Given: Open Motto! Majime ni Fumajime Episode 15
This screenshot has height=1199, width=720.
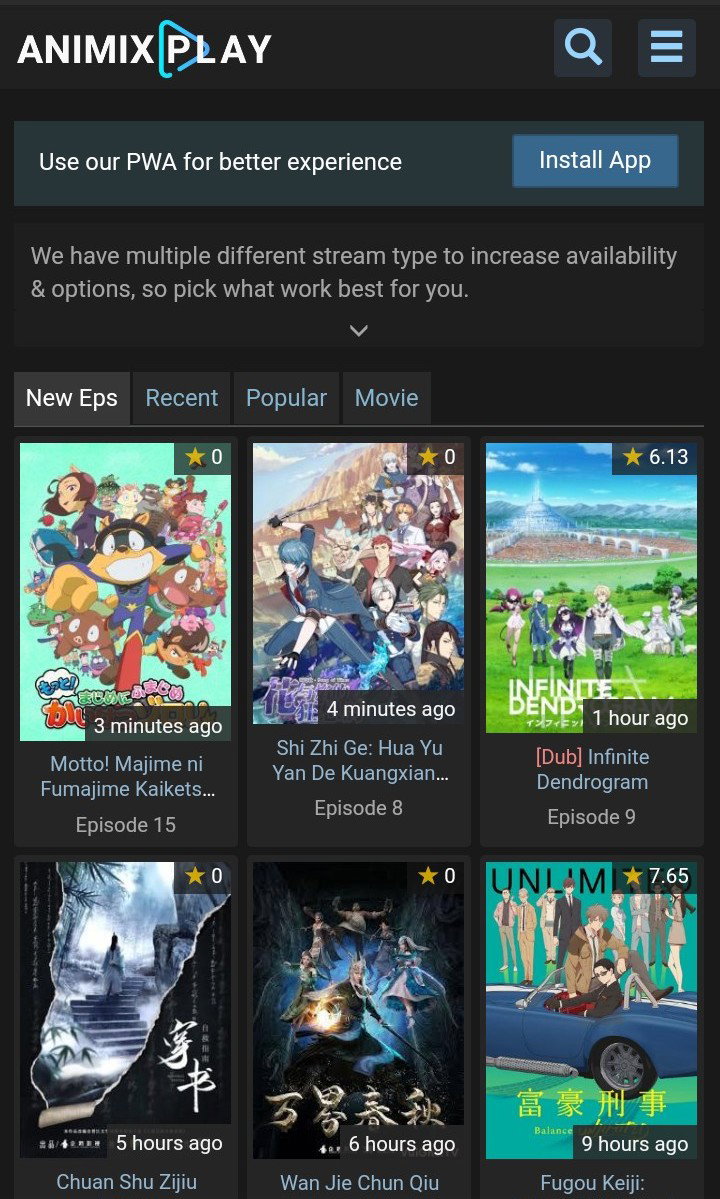Looking at the screenshot, I should (x=125, y=641).
